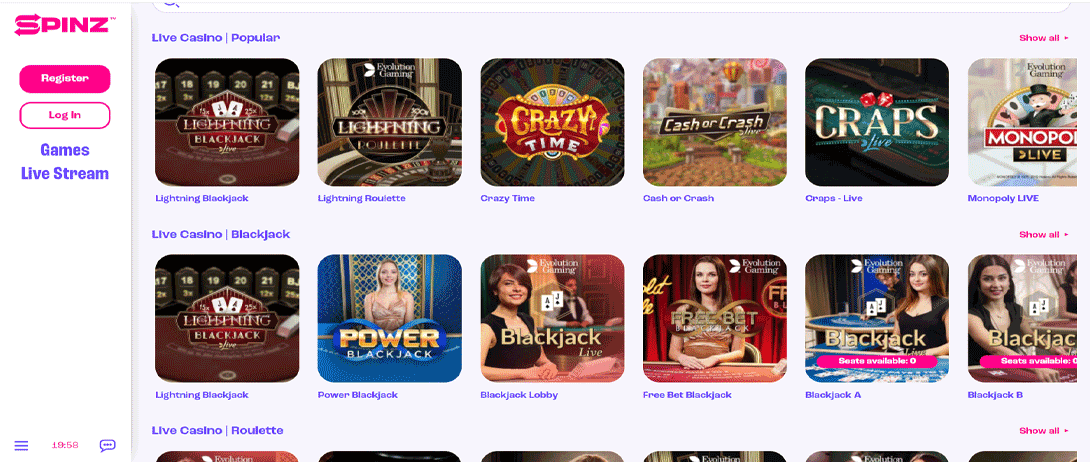Open Monopoly LIVE game

click(x=1028, y=122)
